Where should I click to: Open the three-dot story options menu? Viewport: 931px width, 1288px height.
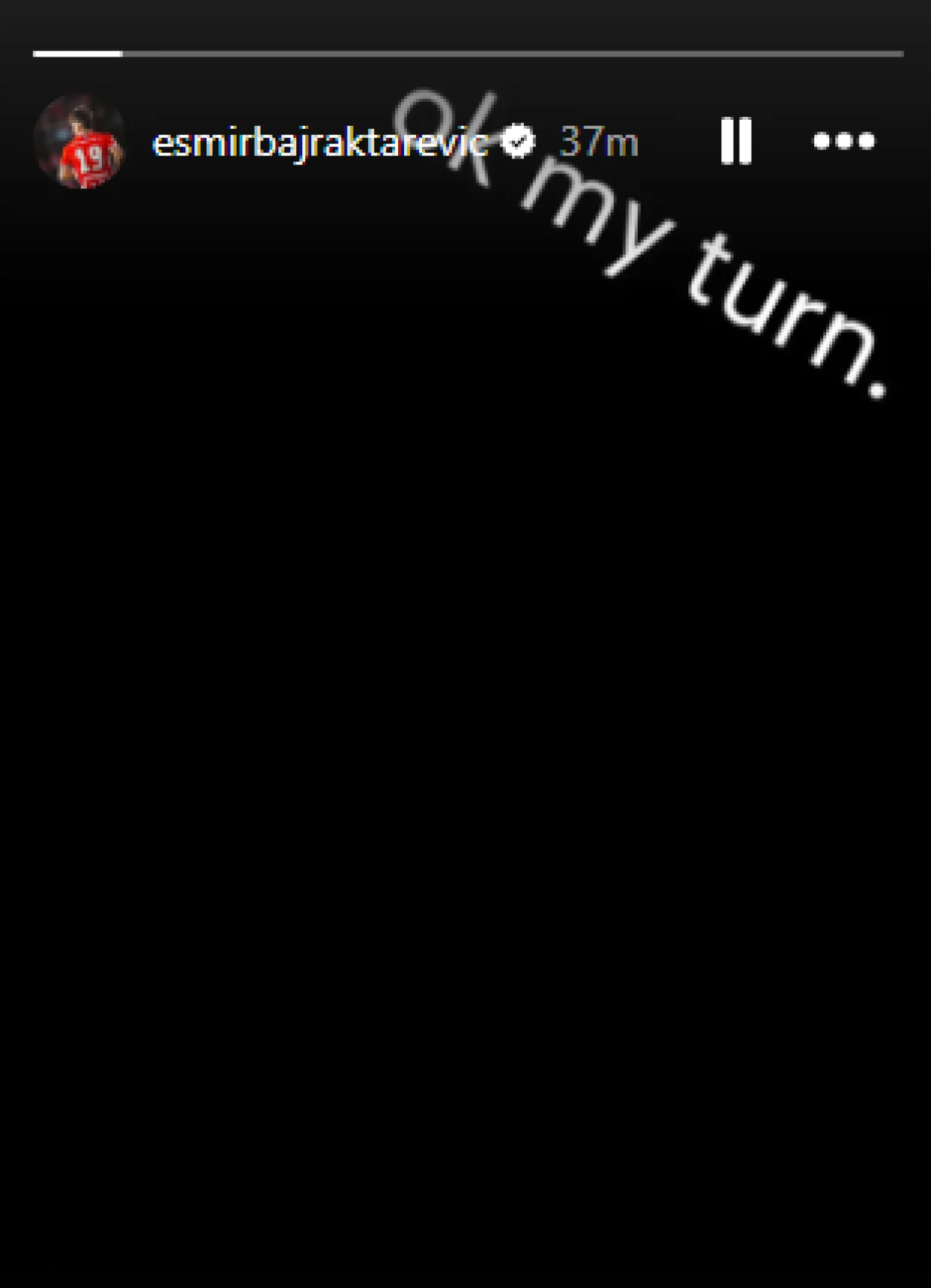click(844, 141)
